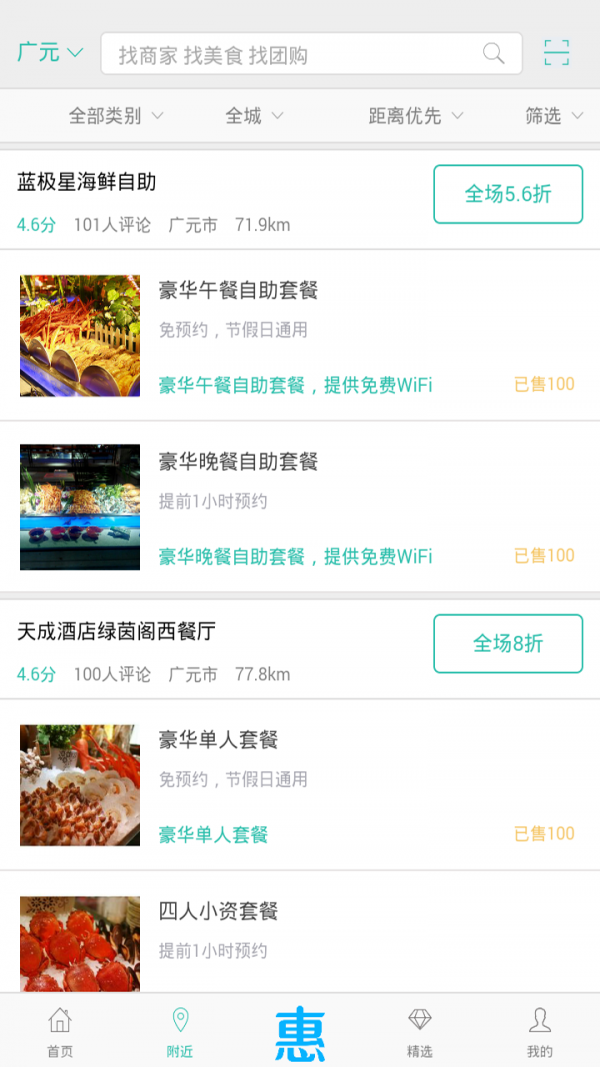Open the 广元 city selector

(x=50, y=53)
